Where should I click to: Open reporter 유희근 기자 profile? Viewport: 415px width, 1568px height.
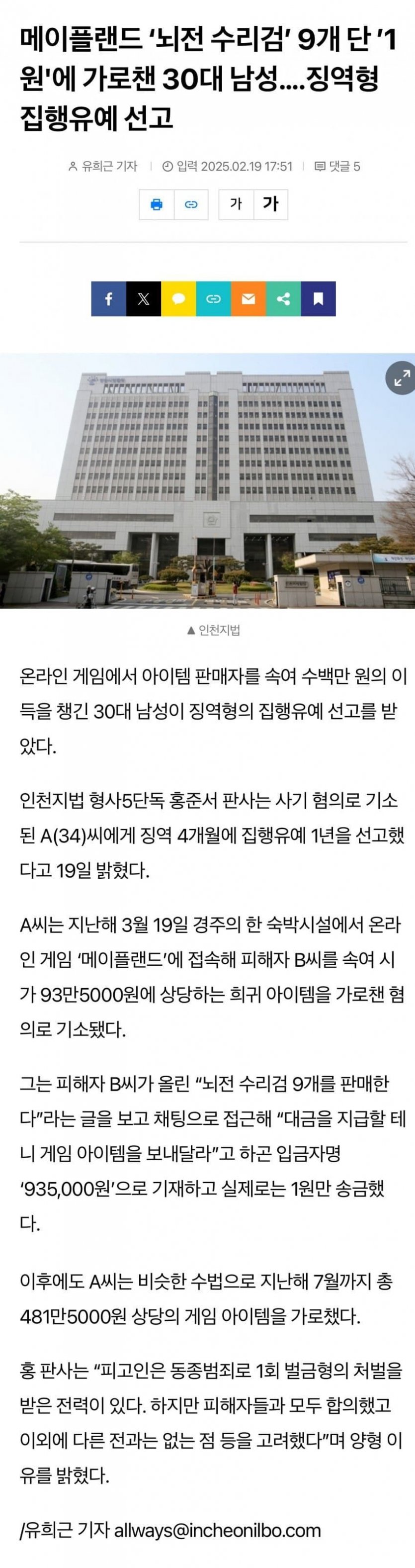click(103, 166)
